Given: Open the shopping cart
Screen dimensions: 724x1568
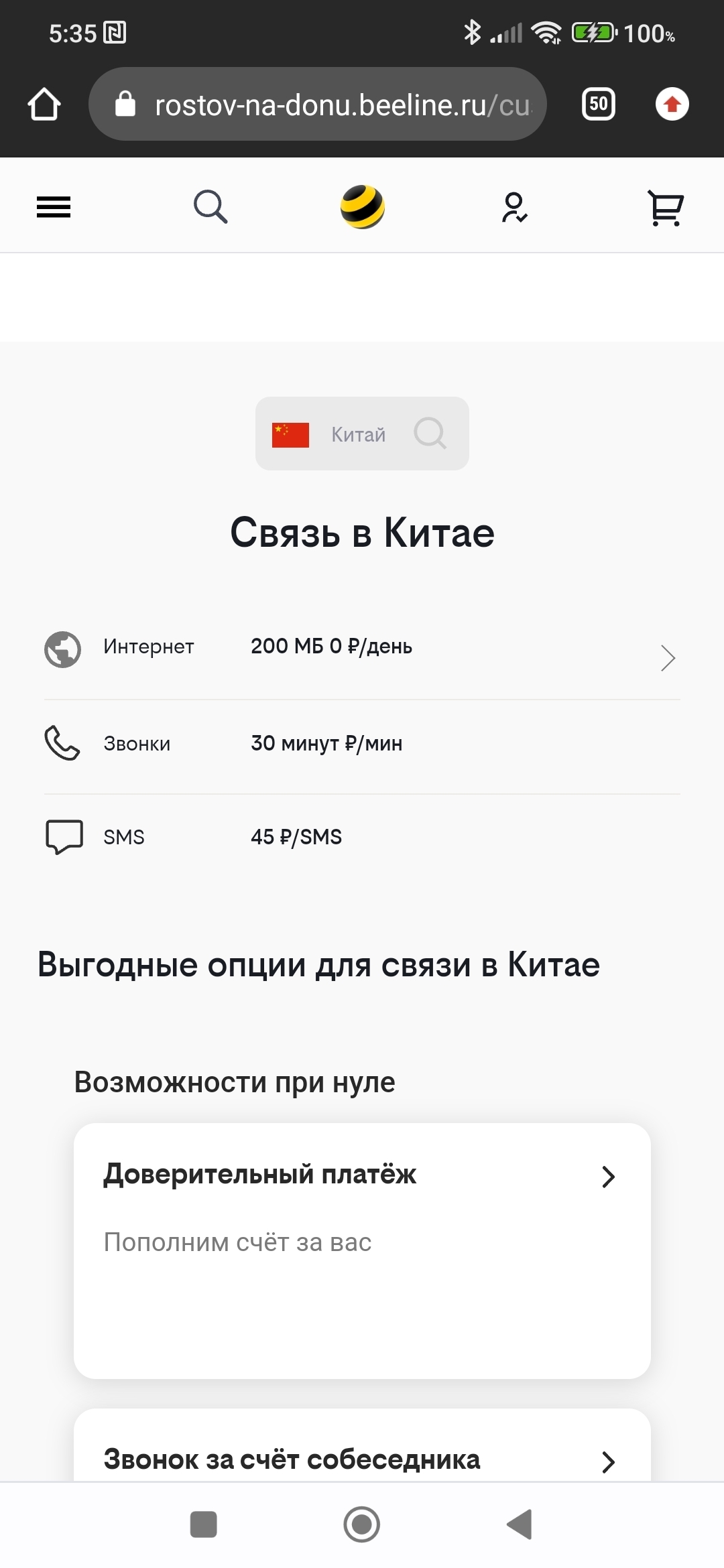Looking at the screenshot, I should point(665,208).
